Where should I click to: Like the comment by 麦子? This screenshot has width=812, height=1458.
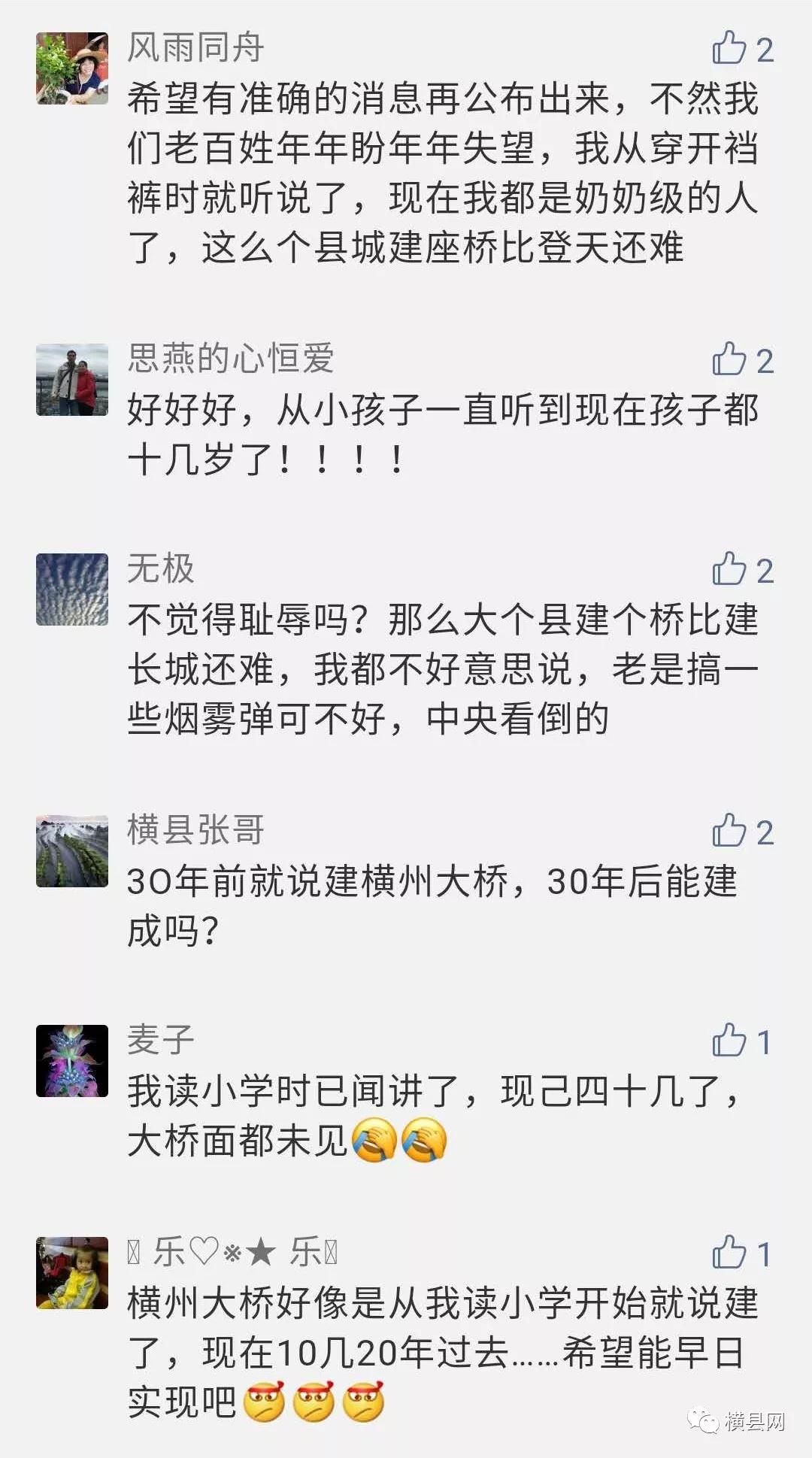coord(729,1041)
